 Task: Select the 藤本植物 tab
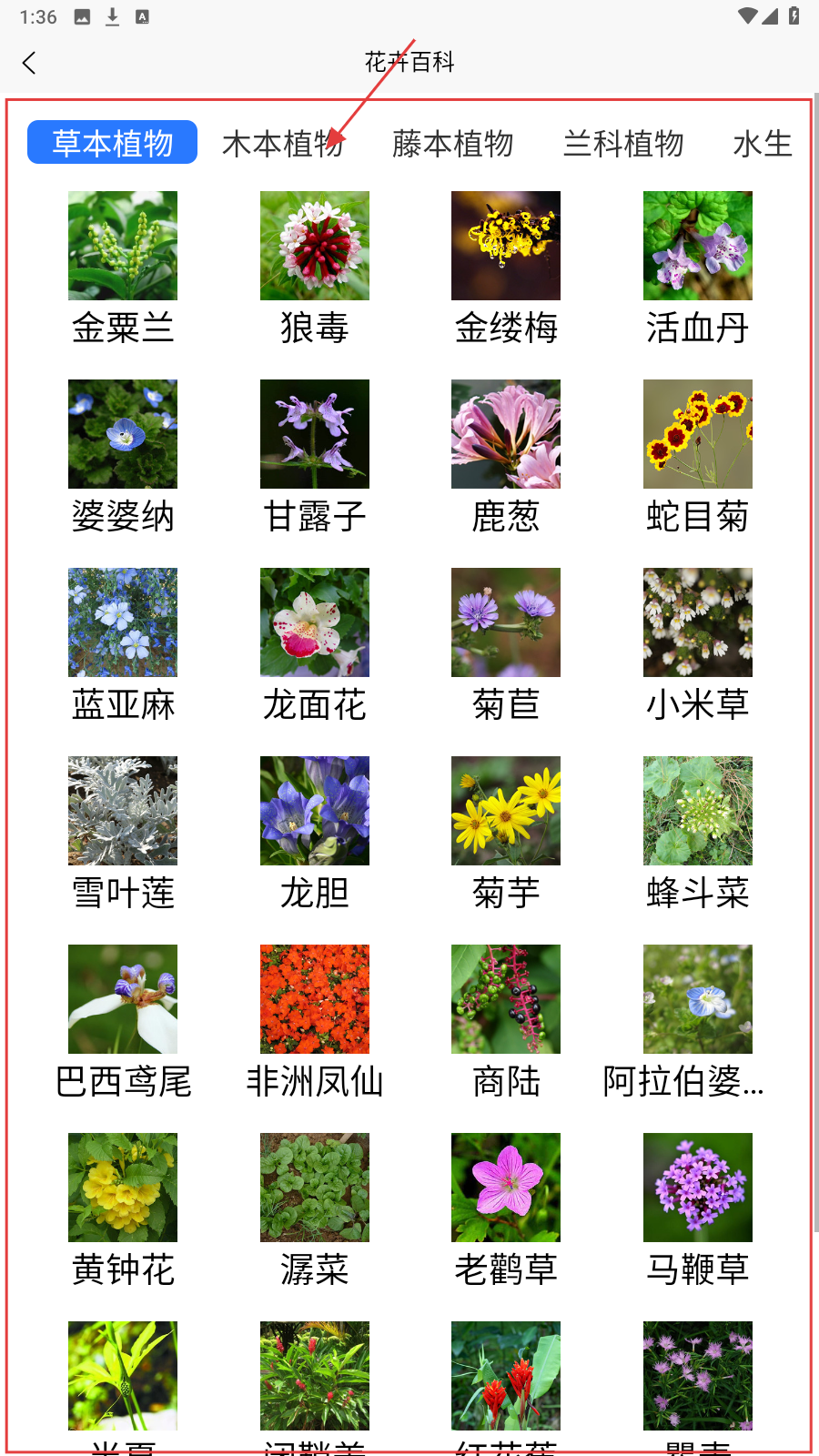[452, 144]
